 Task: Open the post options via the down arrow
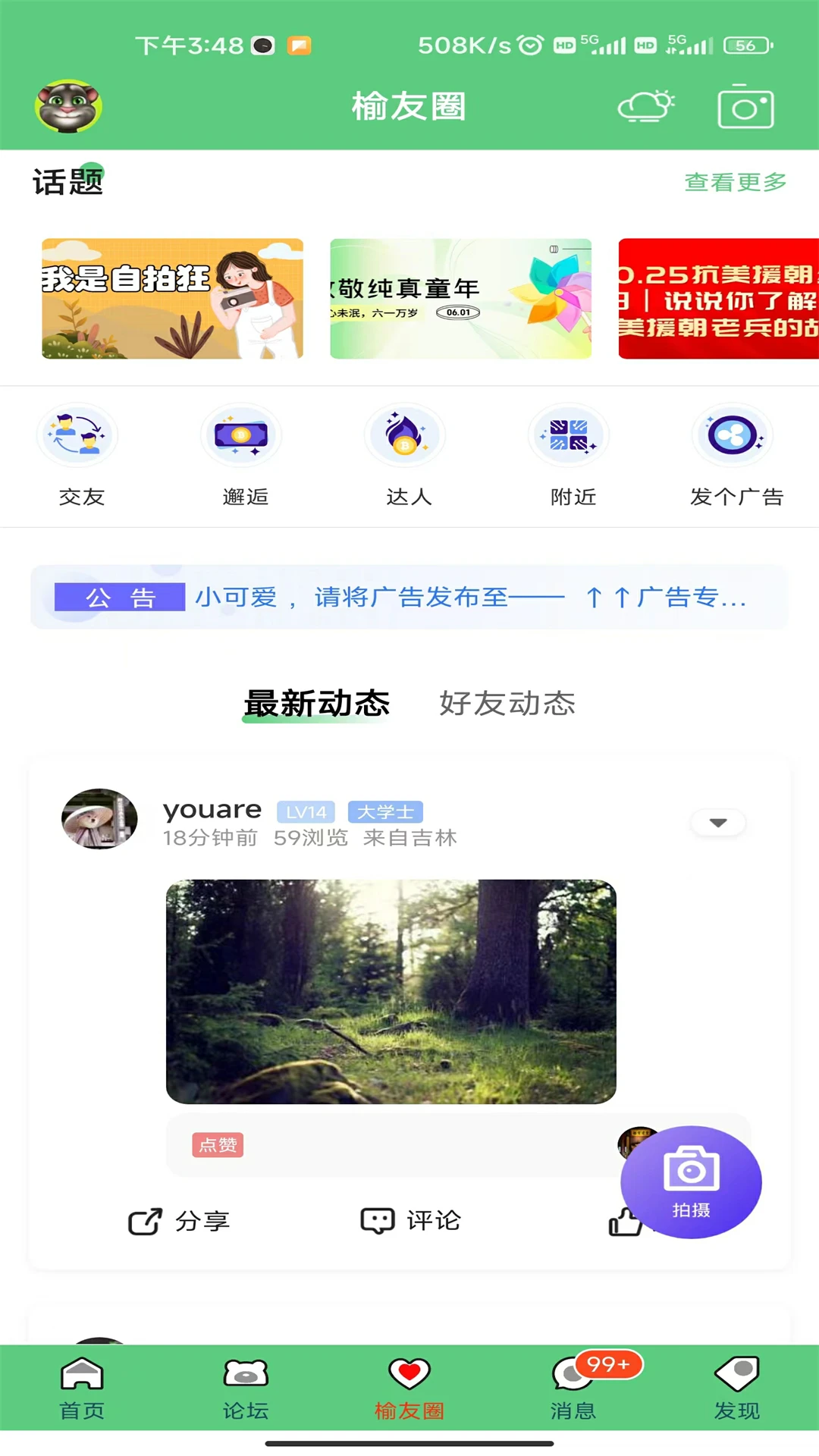pyautogui.click(x=717, y=822)
